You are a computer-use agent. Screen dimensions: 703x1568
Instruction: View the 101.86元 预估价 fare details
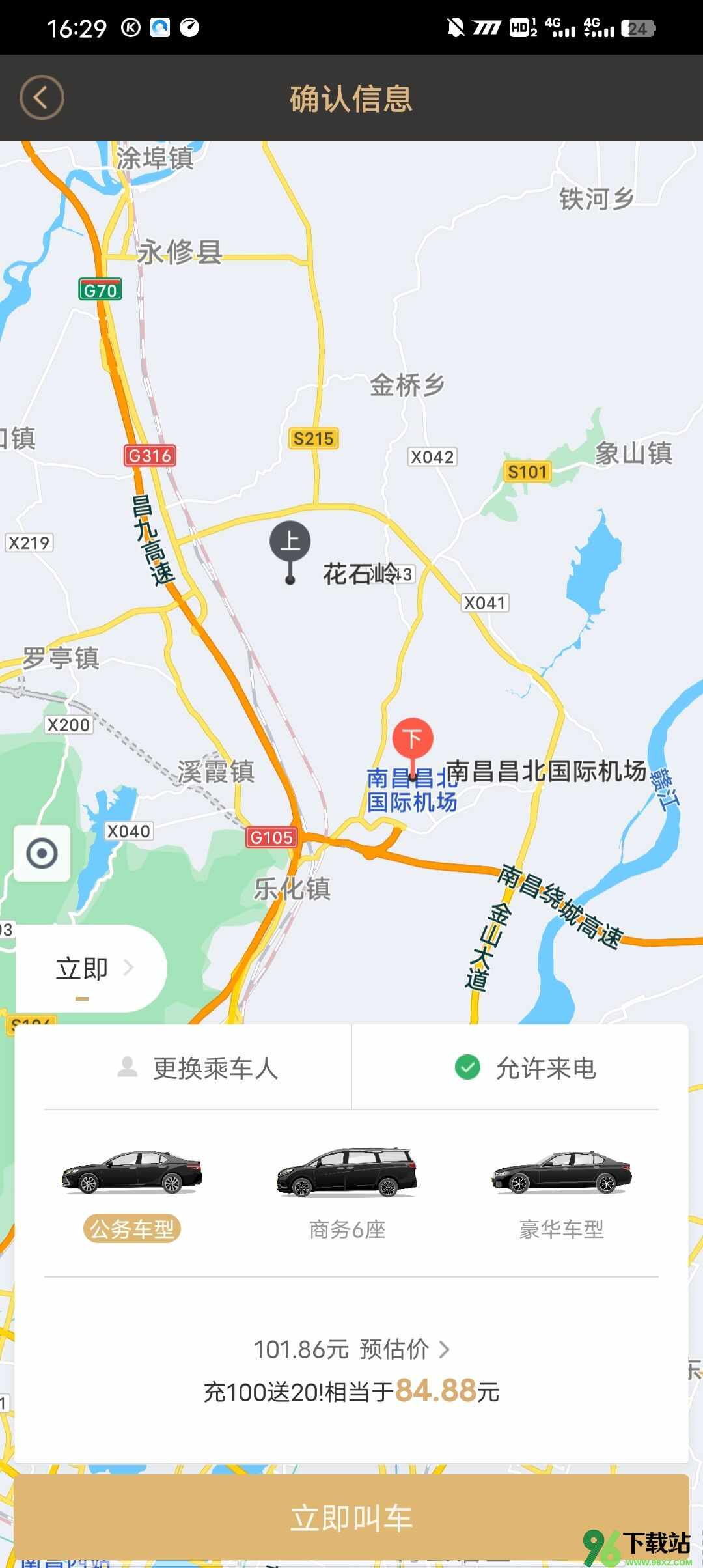point(351,1350)
